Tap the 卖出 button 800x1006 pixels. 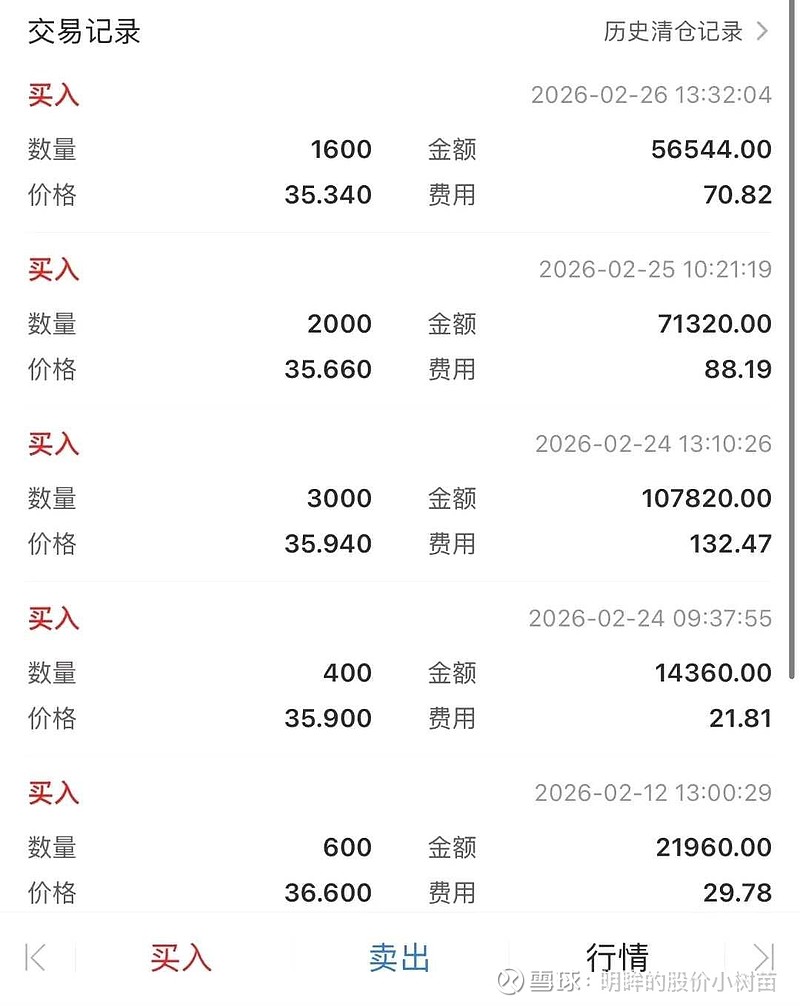click(x=399, y=957)
